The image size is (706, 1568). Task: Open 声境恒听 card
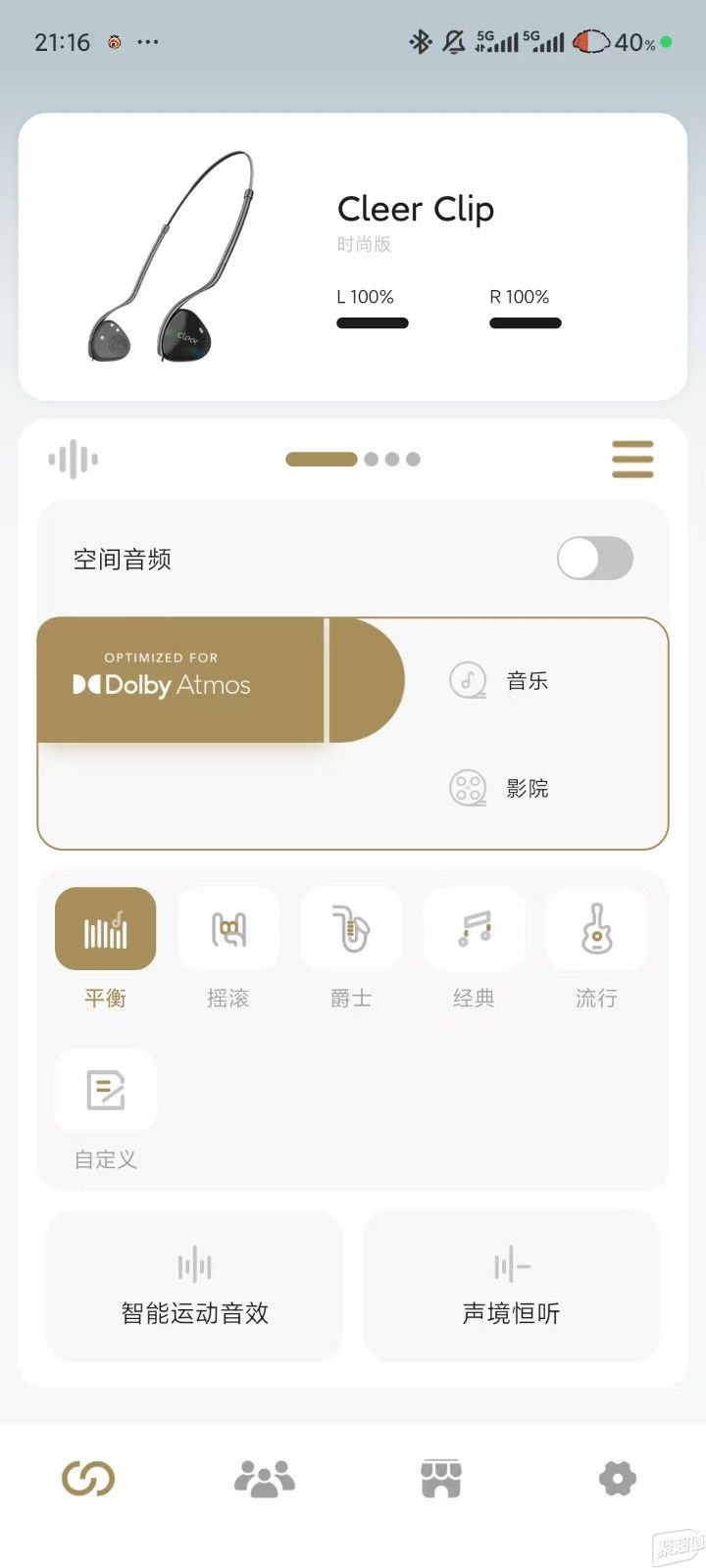[511, 1286]
